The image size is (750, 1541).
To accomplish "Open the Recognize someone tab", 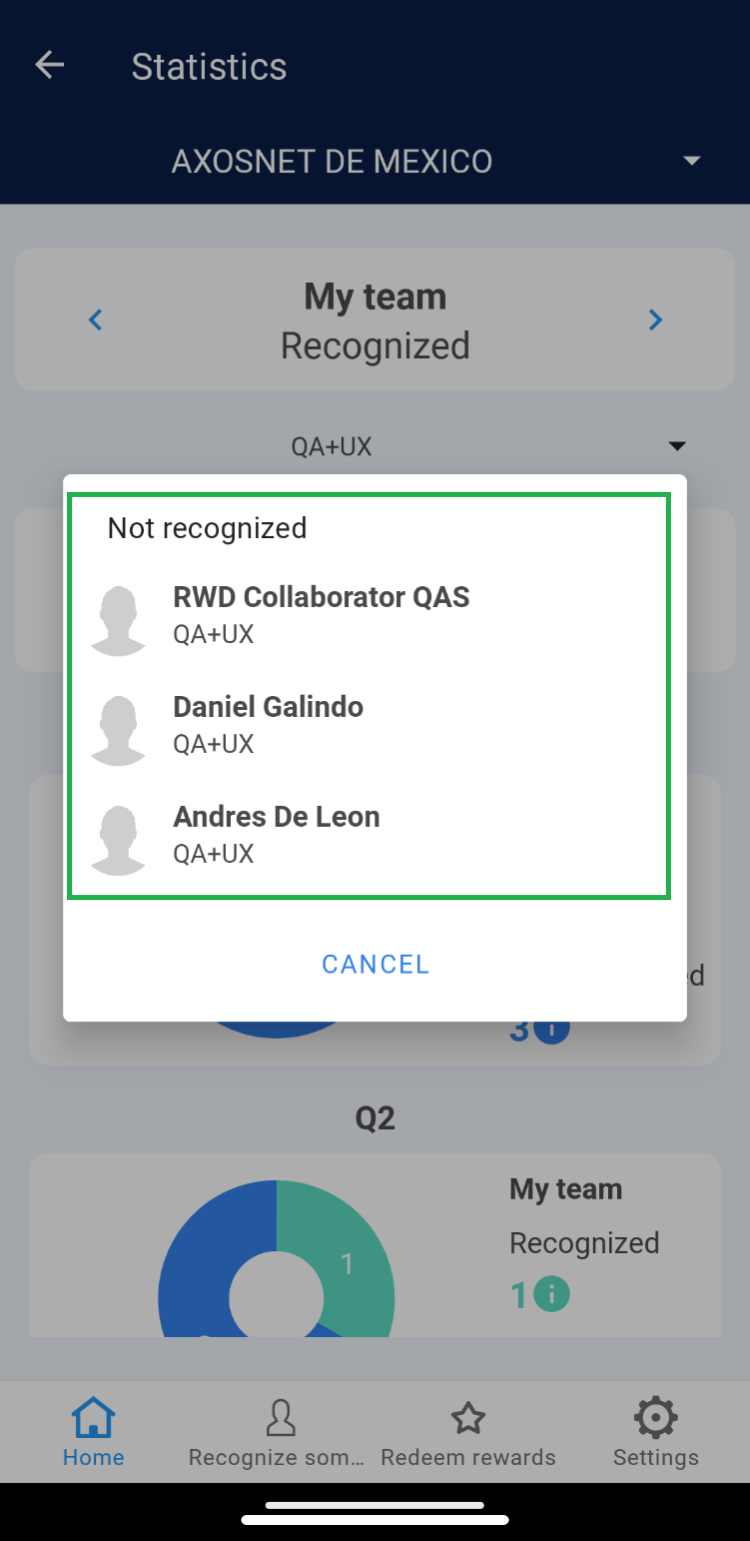I will point(280,1432).
